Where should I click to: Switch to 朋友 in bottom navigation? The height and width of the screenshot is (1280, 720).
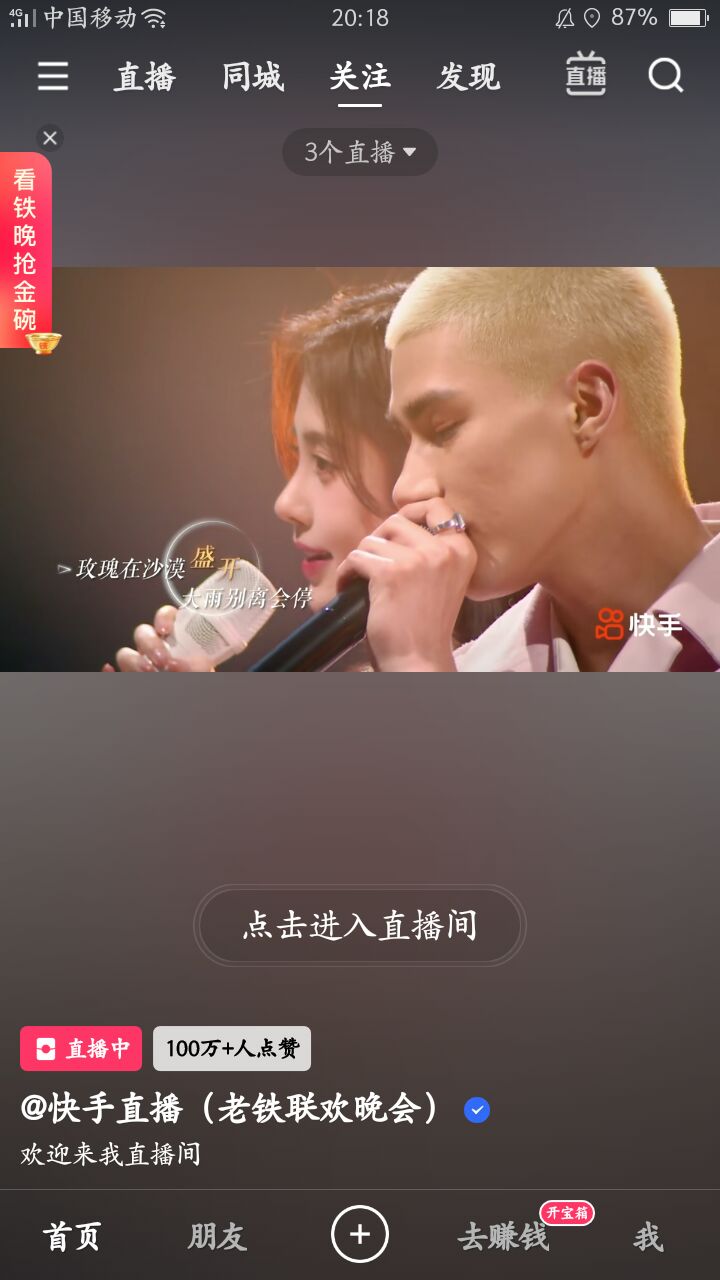point(217,1237)
